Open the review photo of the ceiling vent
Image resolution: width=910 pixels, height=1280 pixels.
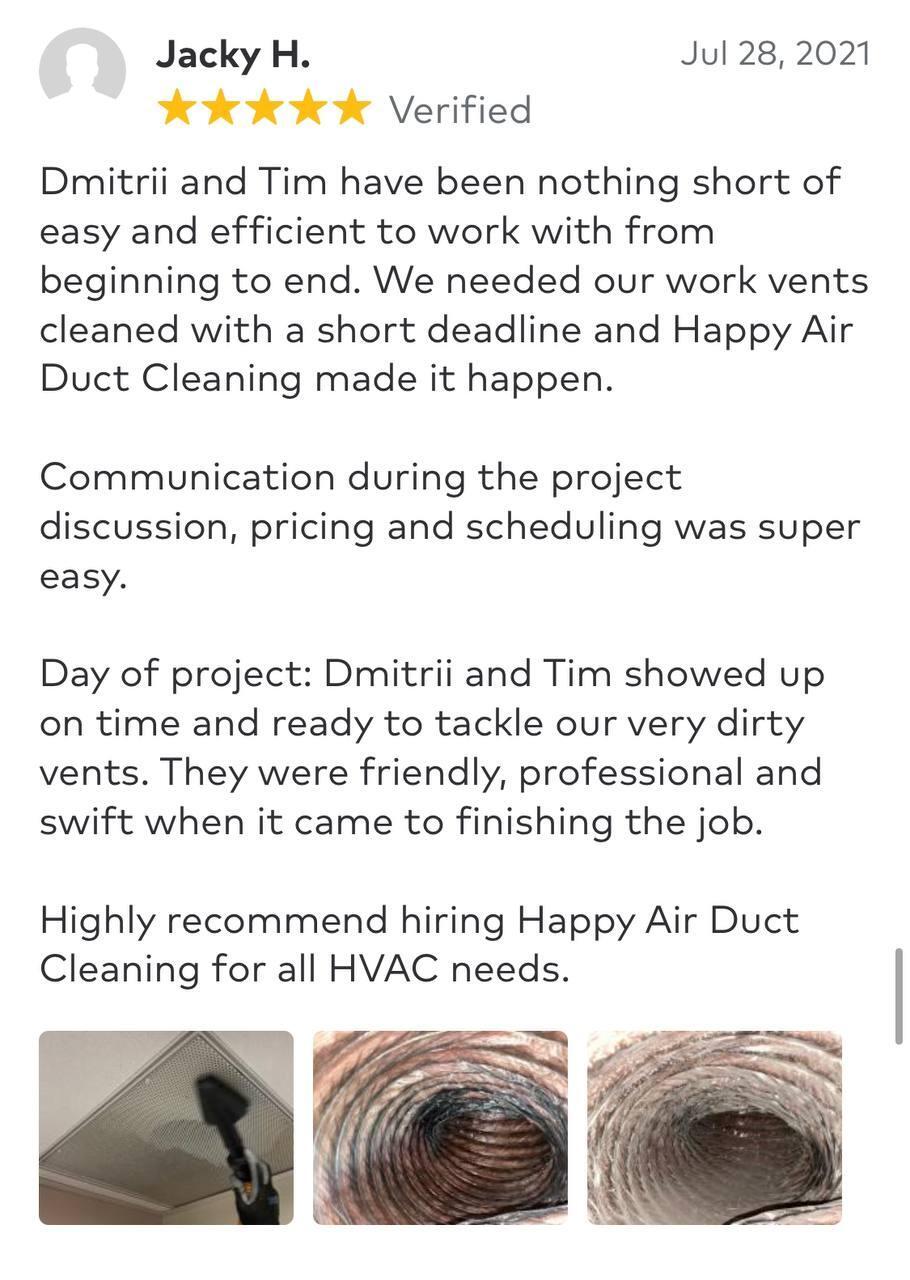[x=166, y=1127]
